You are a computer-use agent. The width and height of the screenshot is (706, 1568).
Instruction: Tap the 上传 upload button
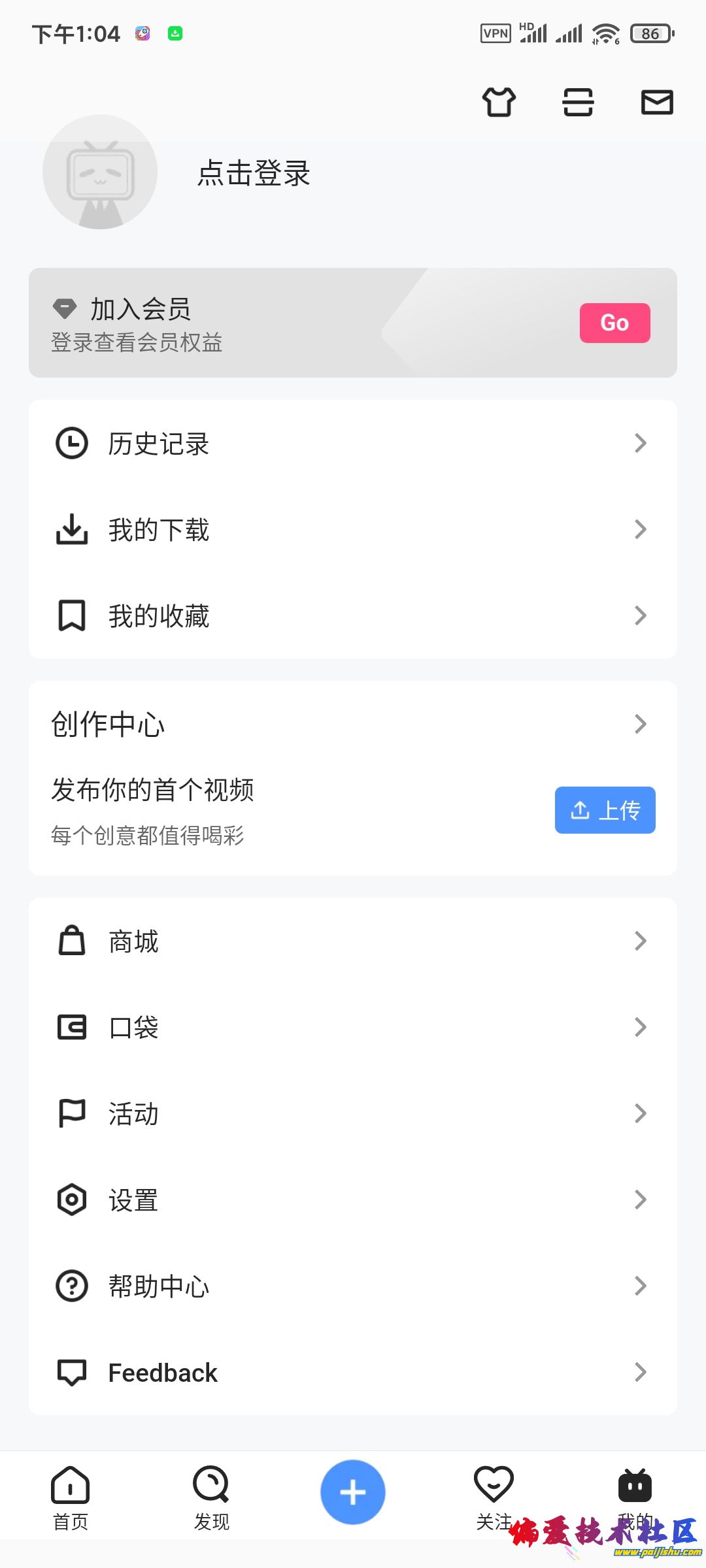pyautogui.click(x=605, y=810)
